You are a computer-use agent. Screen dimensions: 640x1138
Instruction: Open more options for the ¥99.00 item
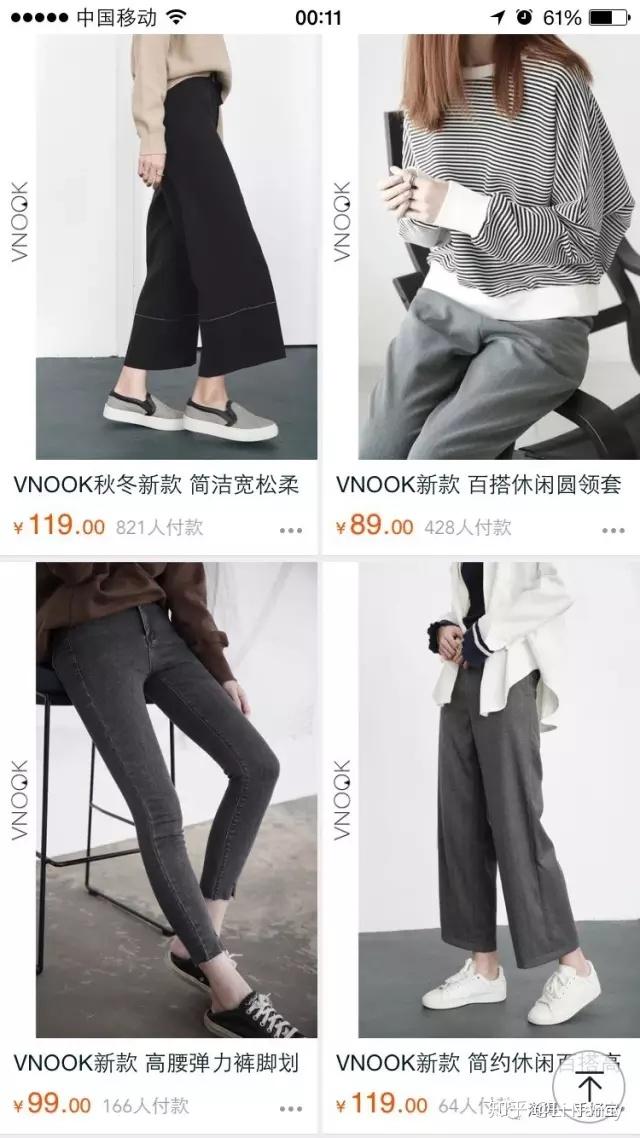point(291,1108)
